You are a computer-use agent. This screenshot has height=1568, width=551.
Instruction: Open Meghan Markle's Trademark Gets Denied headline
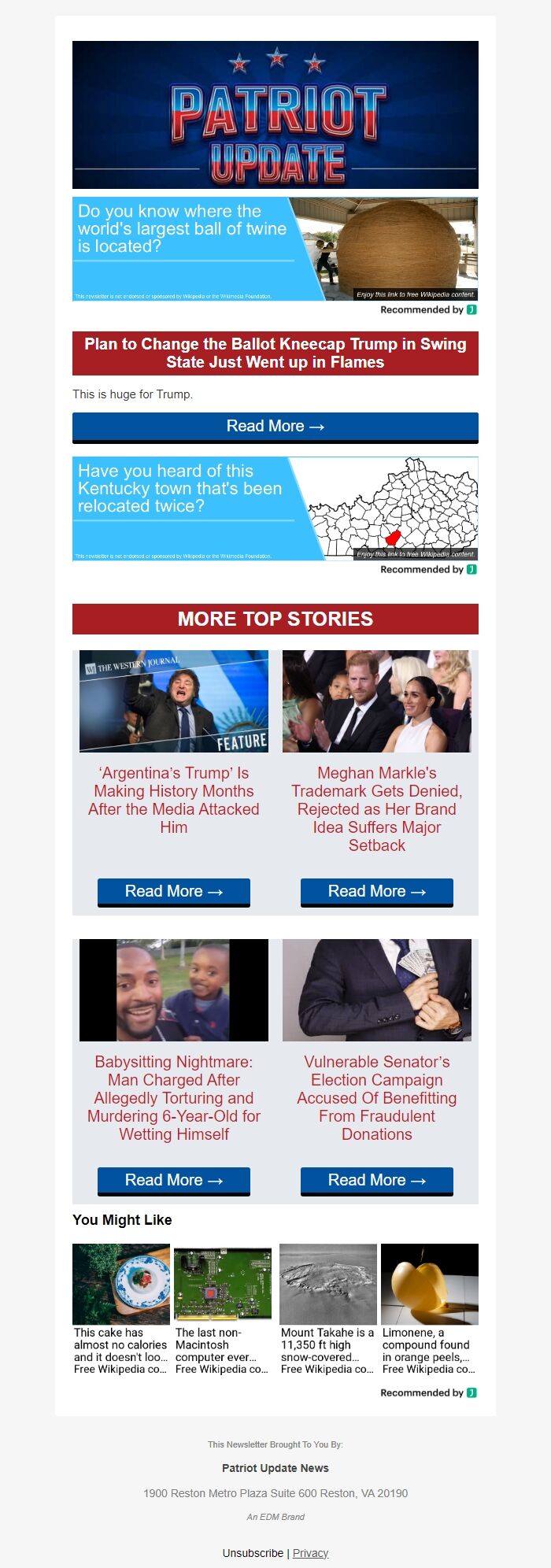[x=376, y=808]
